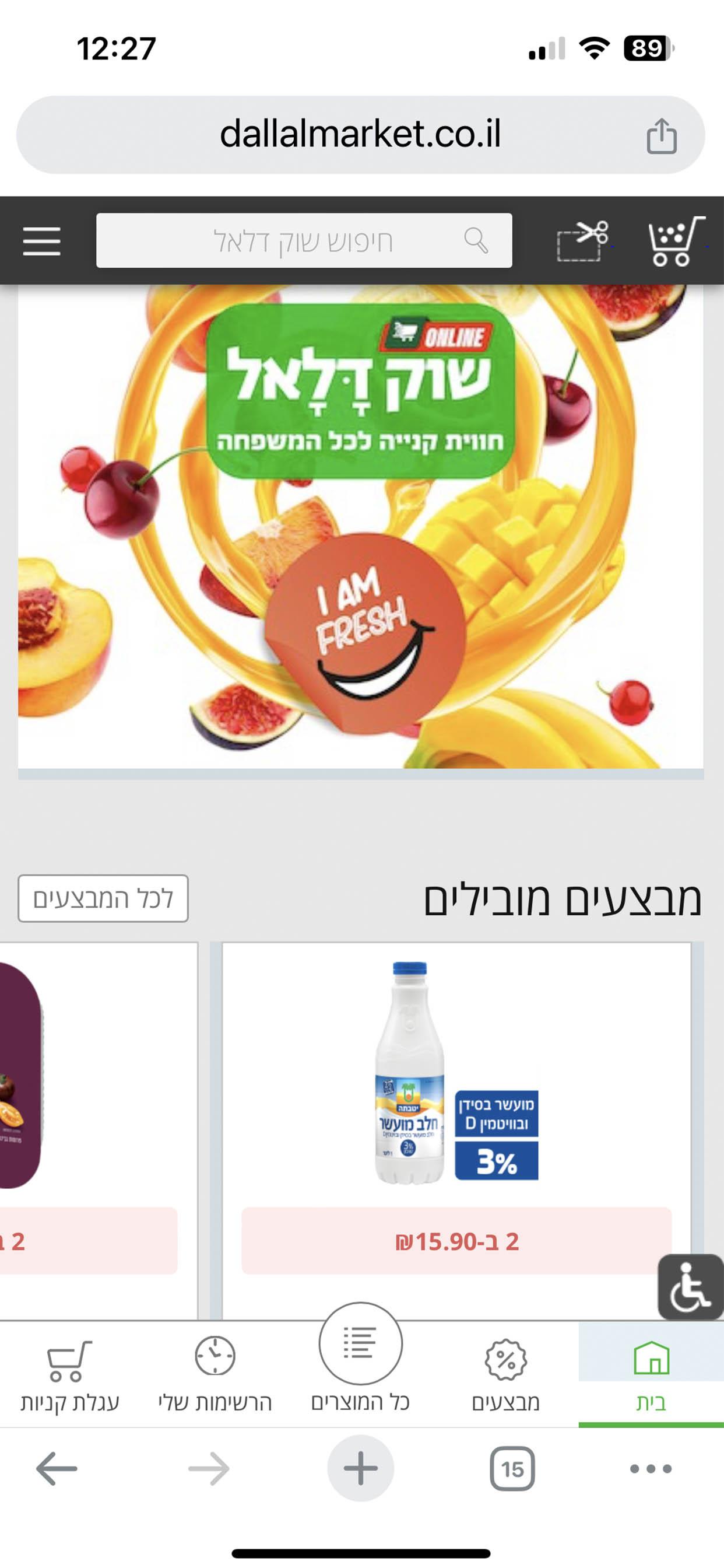Share the page from the address bar

tap(661, 135)
